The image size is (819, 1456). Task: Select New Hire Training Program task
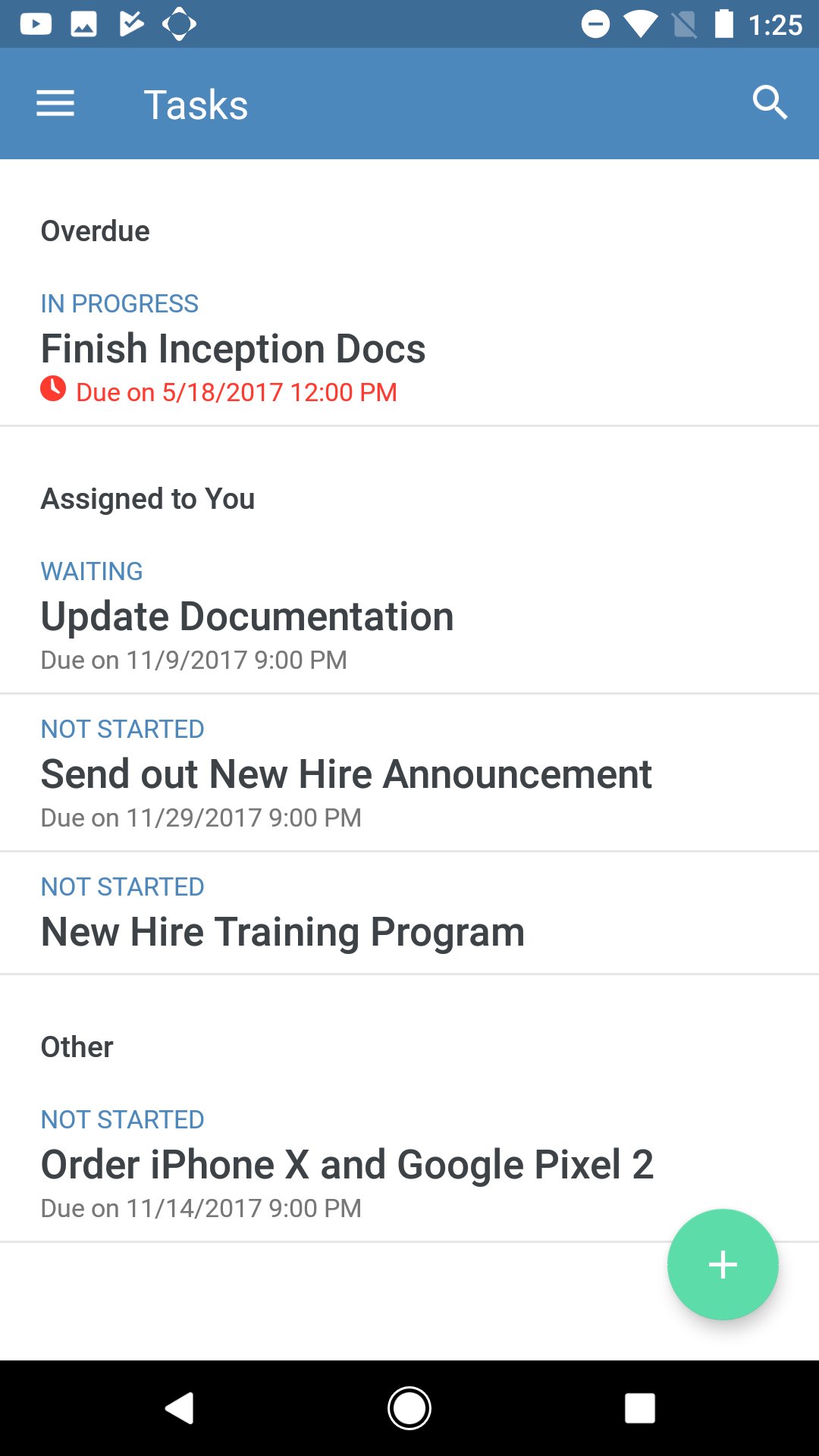click(409, 931)
